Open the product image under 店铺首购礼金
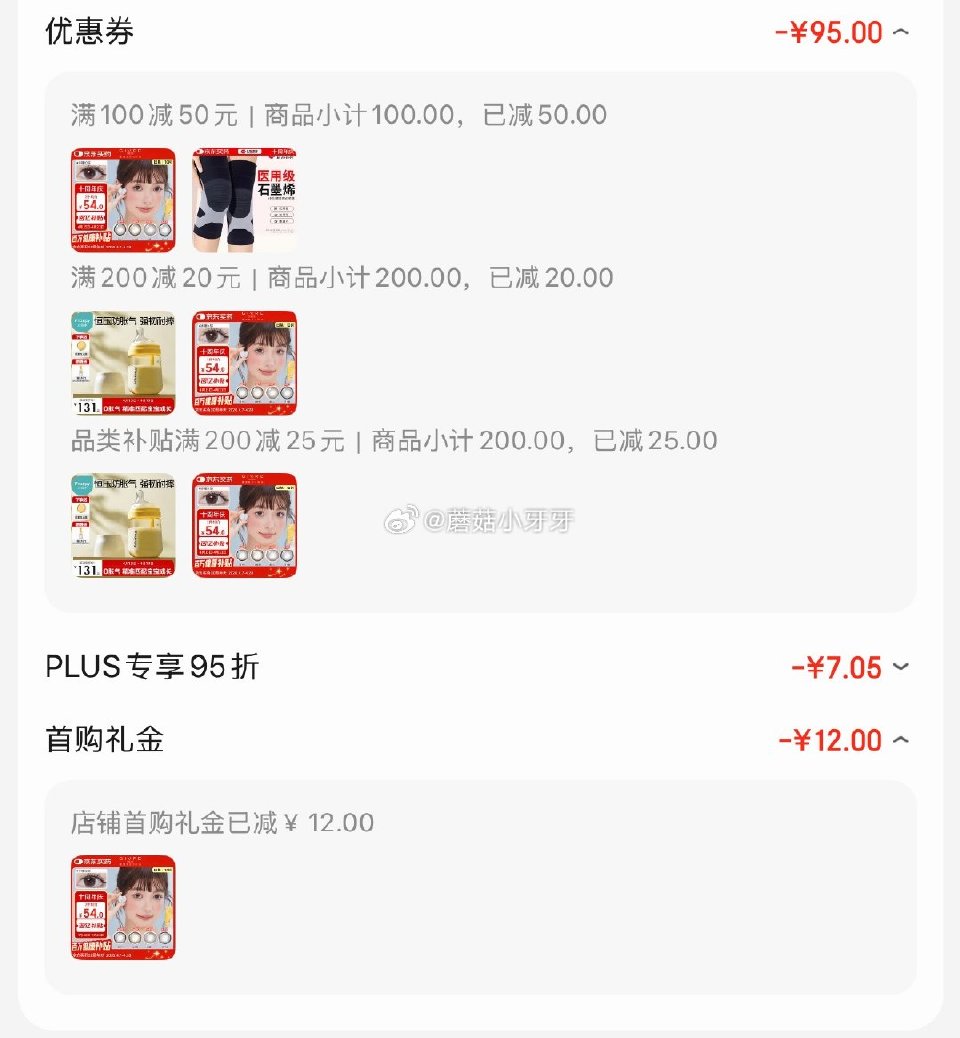960x1038 pixels. tap(122, 908)
